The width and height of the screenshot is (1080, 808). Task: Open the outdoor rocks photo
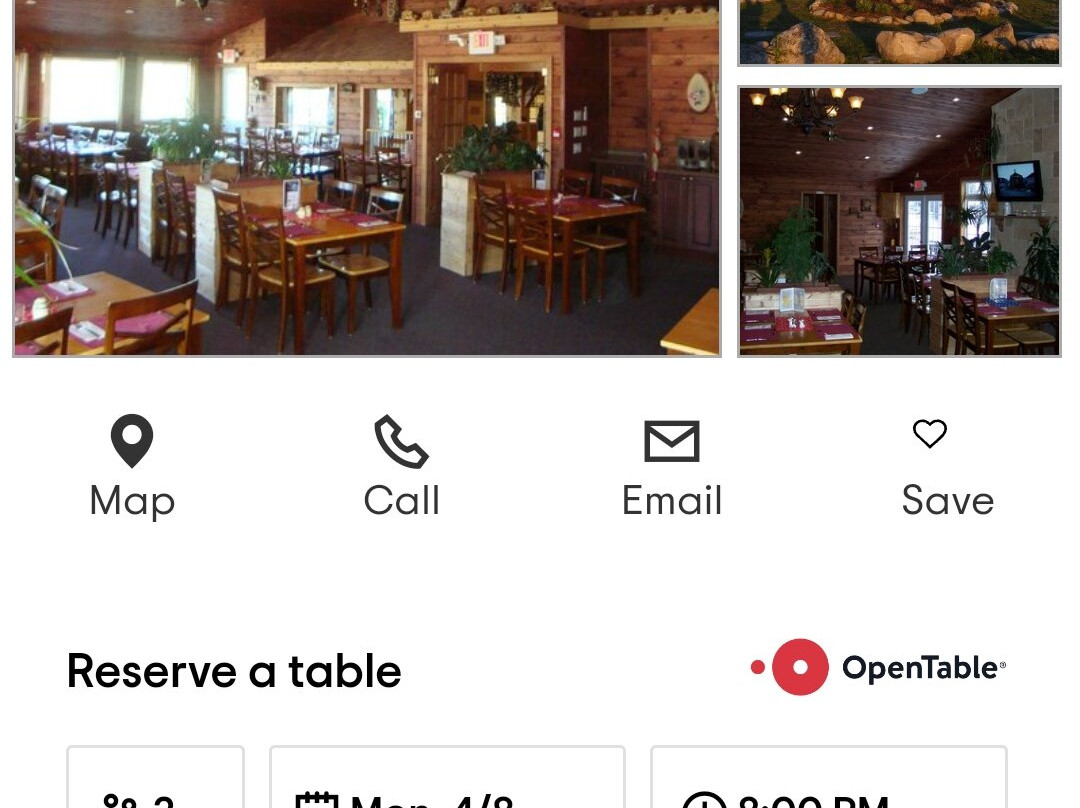click(899, 32)
